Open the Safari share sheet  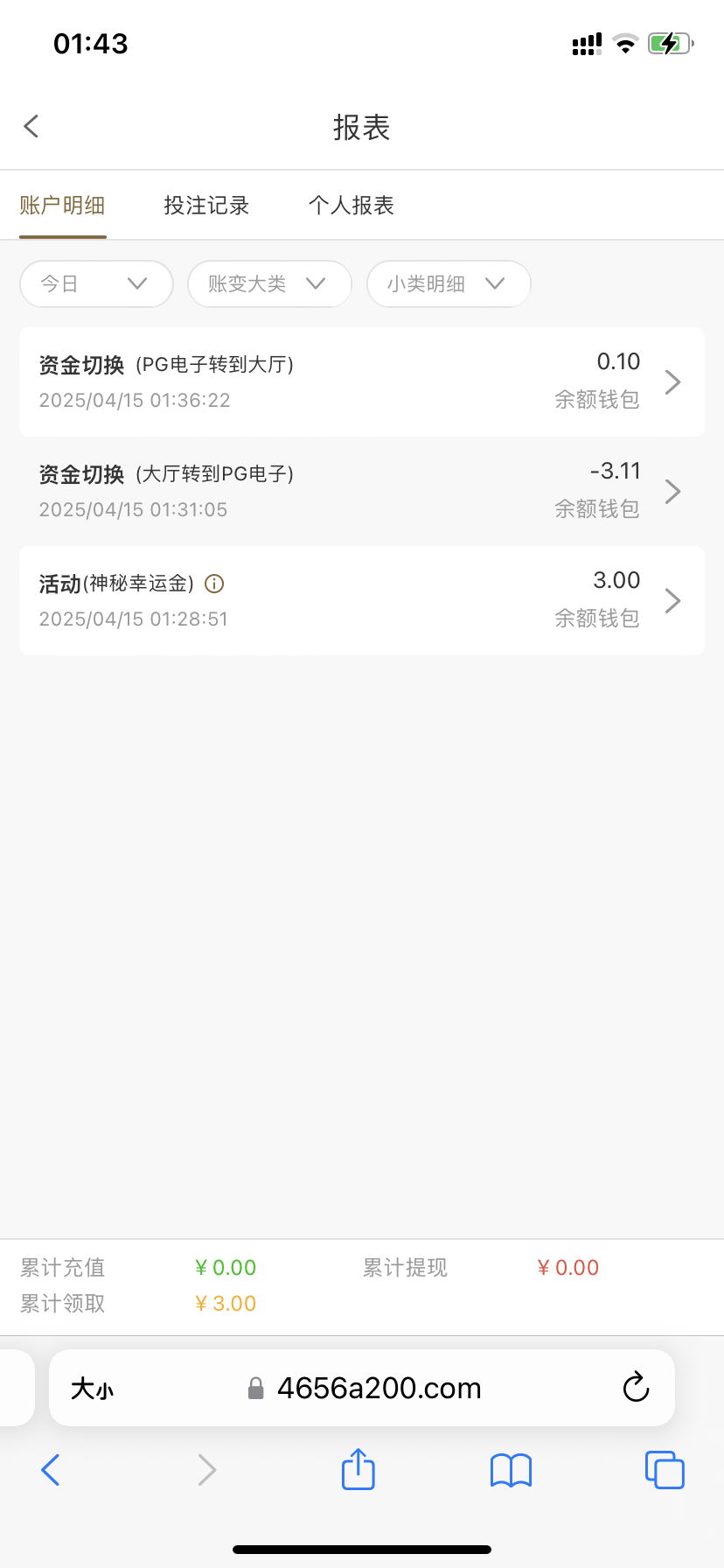[359, 1469]
